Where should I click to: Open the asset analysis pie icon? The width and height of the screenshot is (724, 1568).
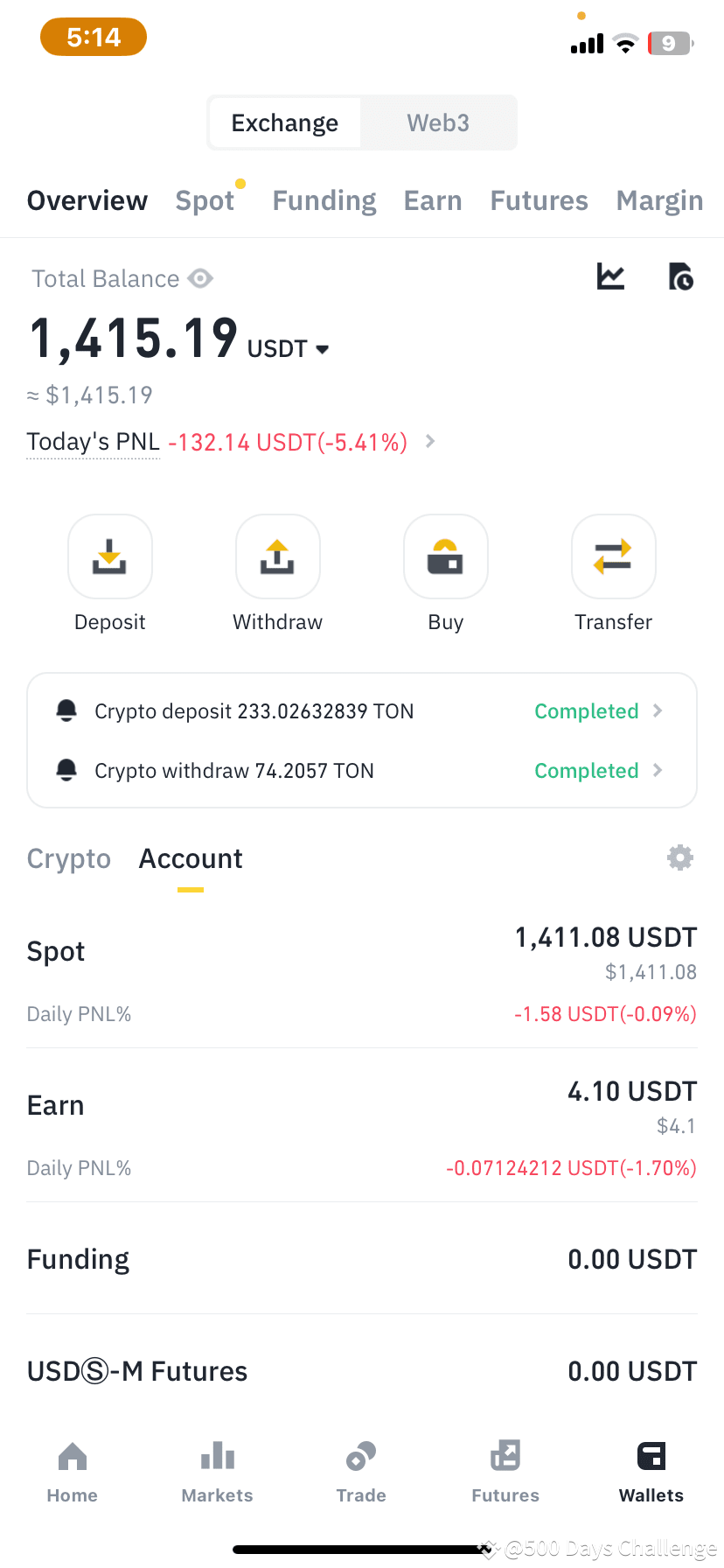click(680, 276)
